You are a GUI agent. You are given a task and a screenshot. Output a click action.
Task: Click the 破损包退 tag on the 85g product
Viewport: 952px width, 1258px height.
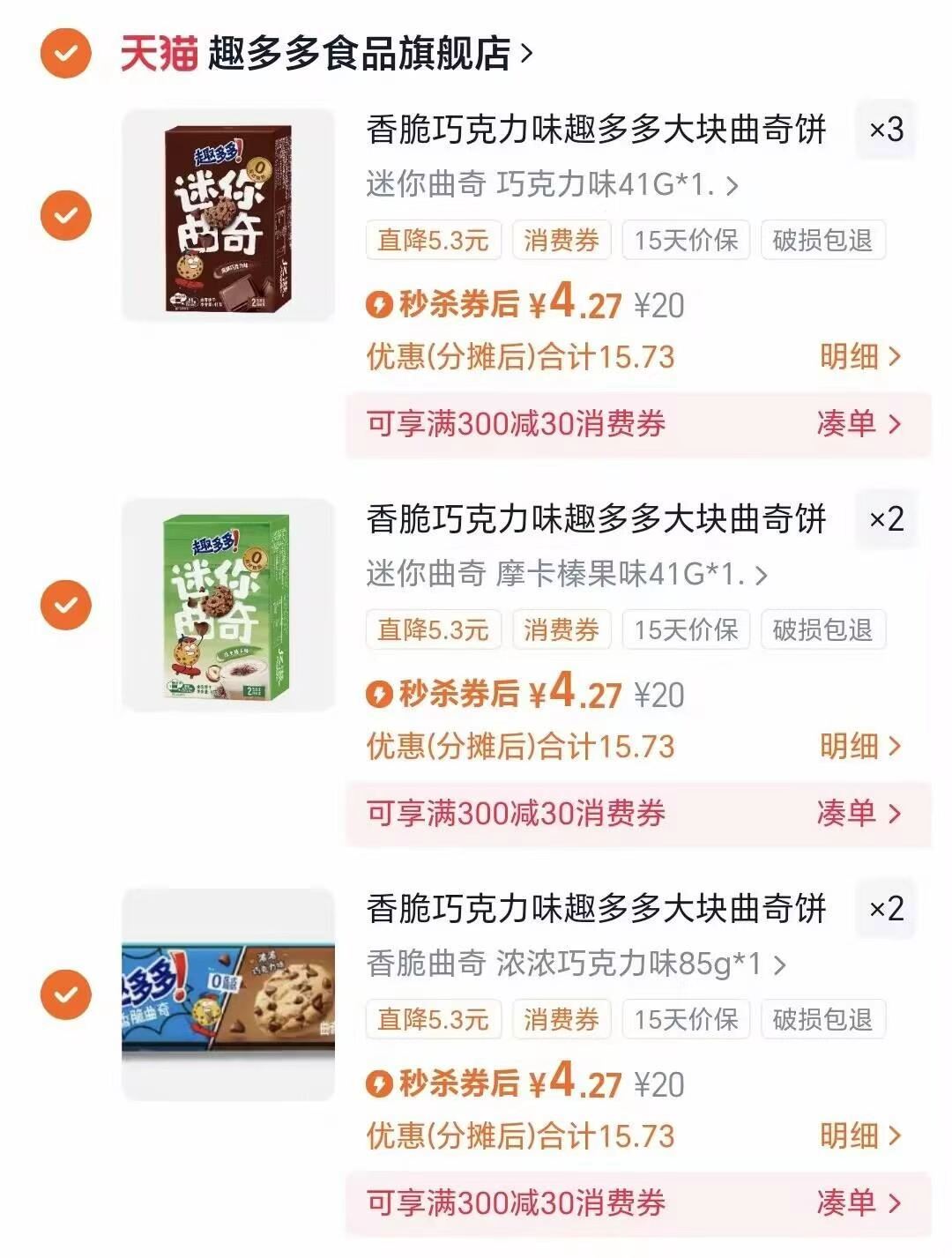tap(824, 1020)
